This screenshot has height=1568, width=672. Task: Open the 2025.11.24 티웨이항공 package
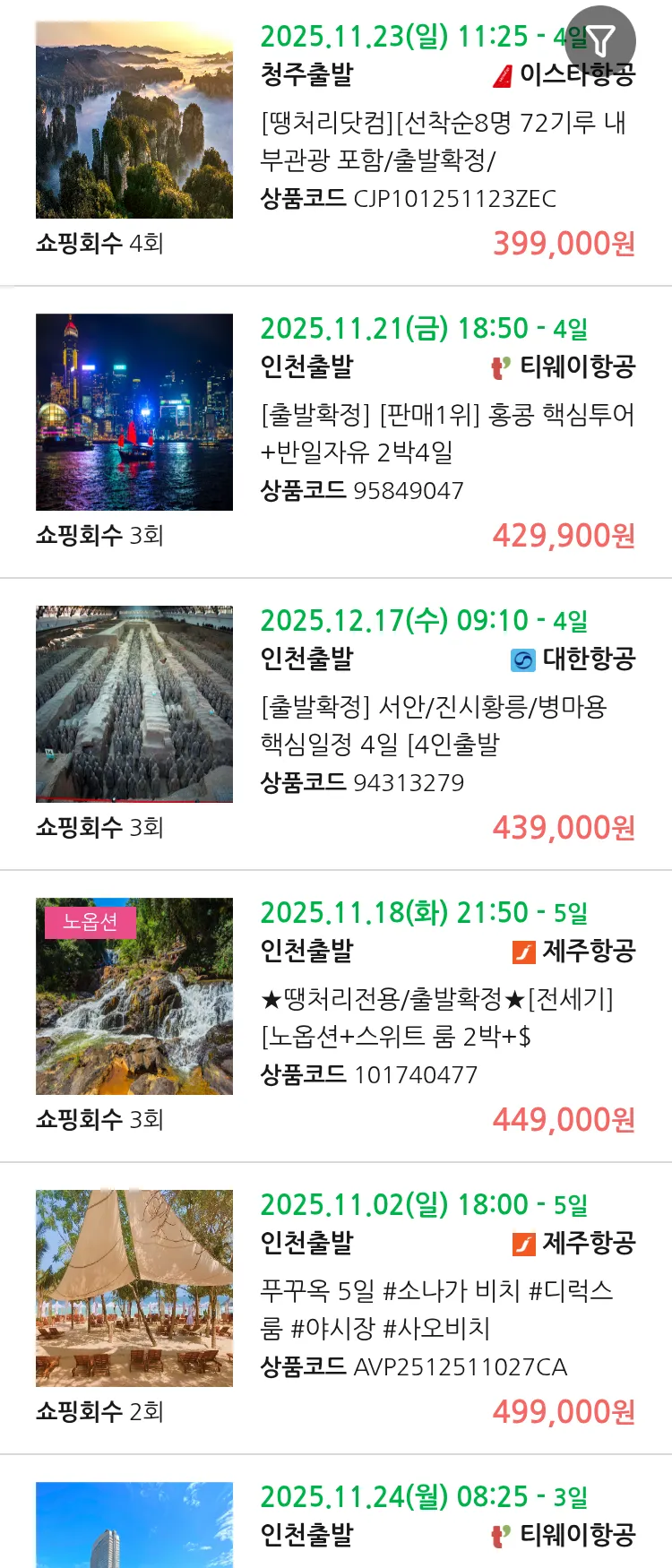tap(446, 1516)
